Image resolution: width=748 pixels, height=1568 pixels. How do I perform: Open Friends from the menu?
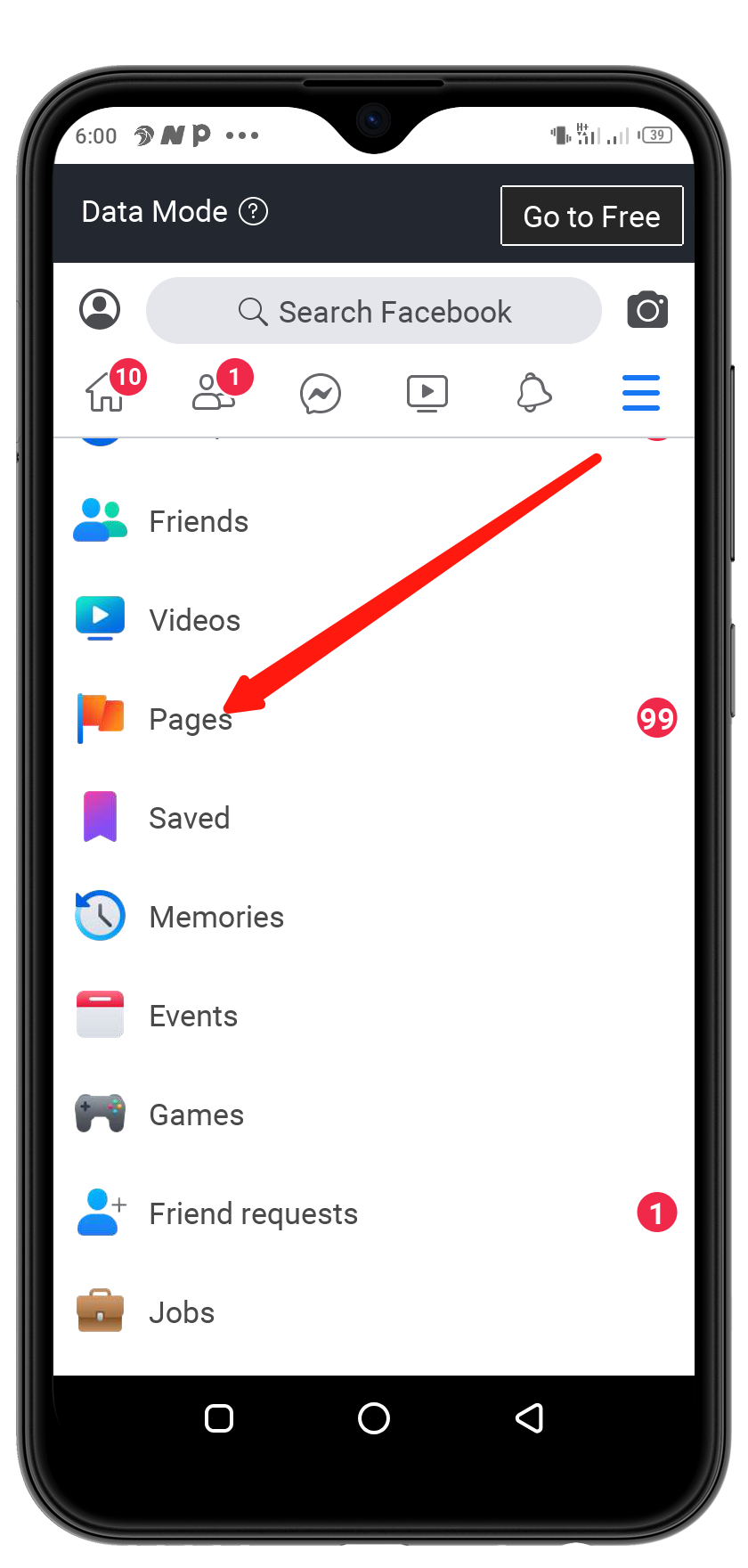pyautogui.click(x=198, y=521)
